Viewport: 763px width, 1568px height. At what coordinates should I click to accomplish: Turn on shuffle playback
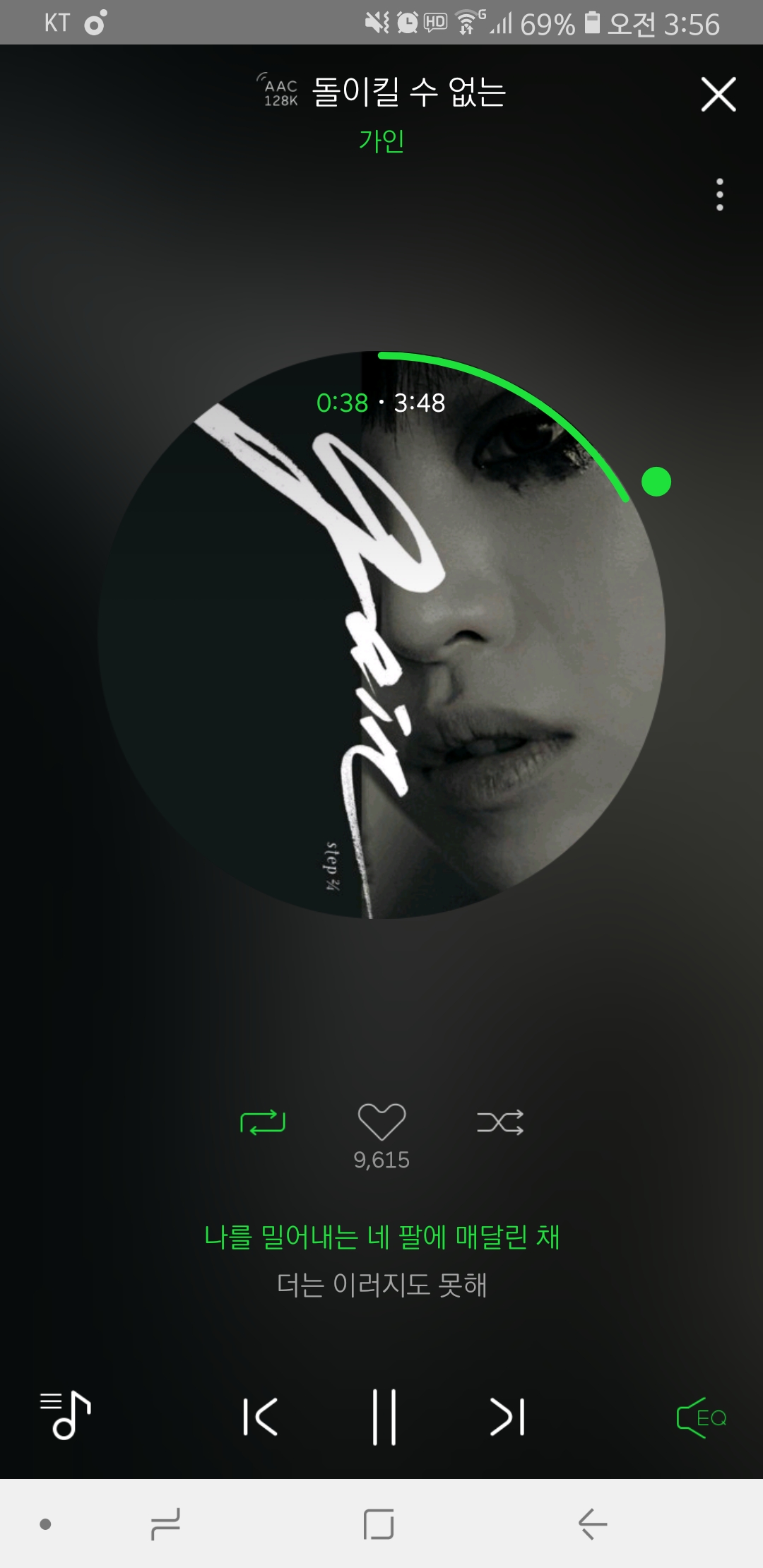coord(500,1122)
